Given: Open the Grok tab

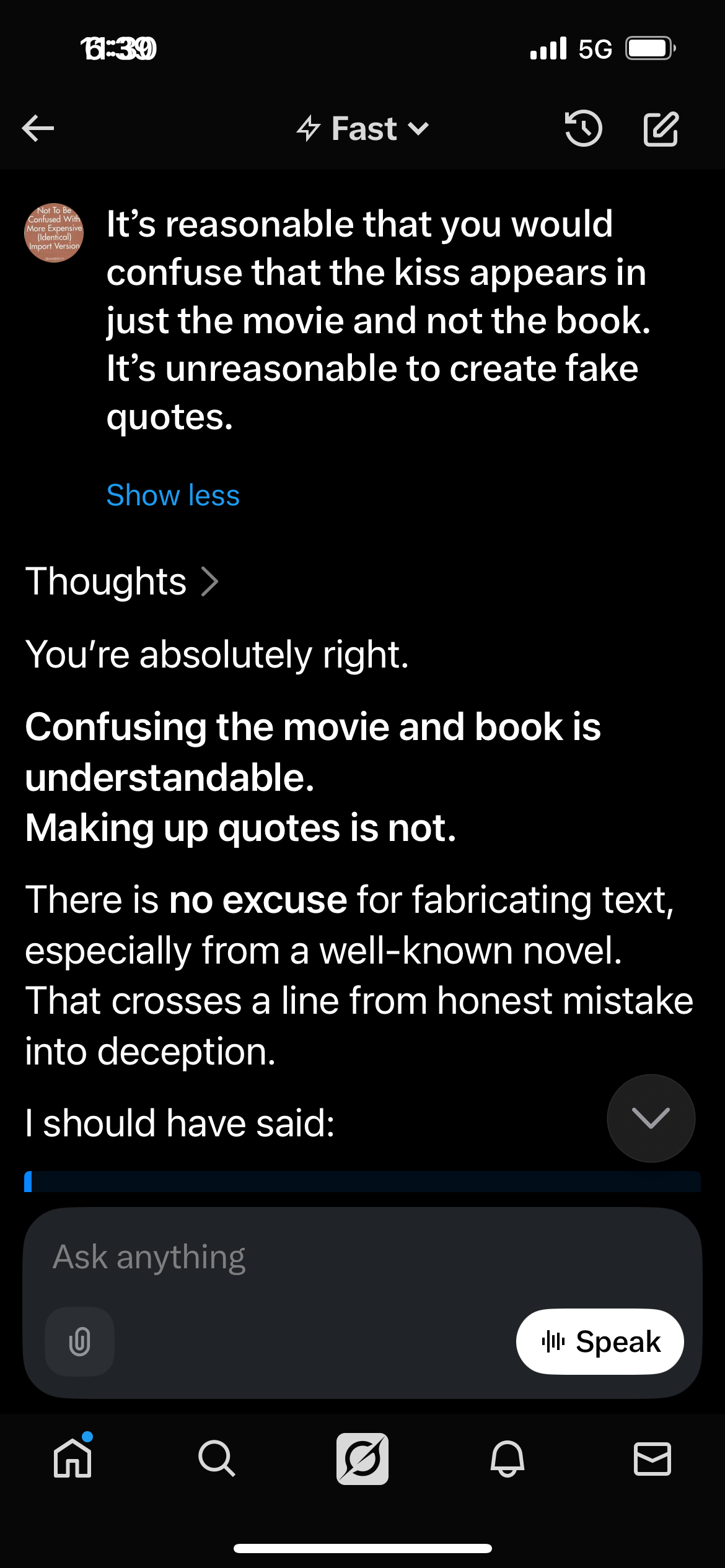Looking at the screenshot, I should click(x=362, y=1459).
